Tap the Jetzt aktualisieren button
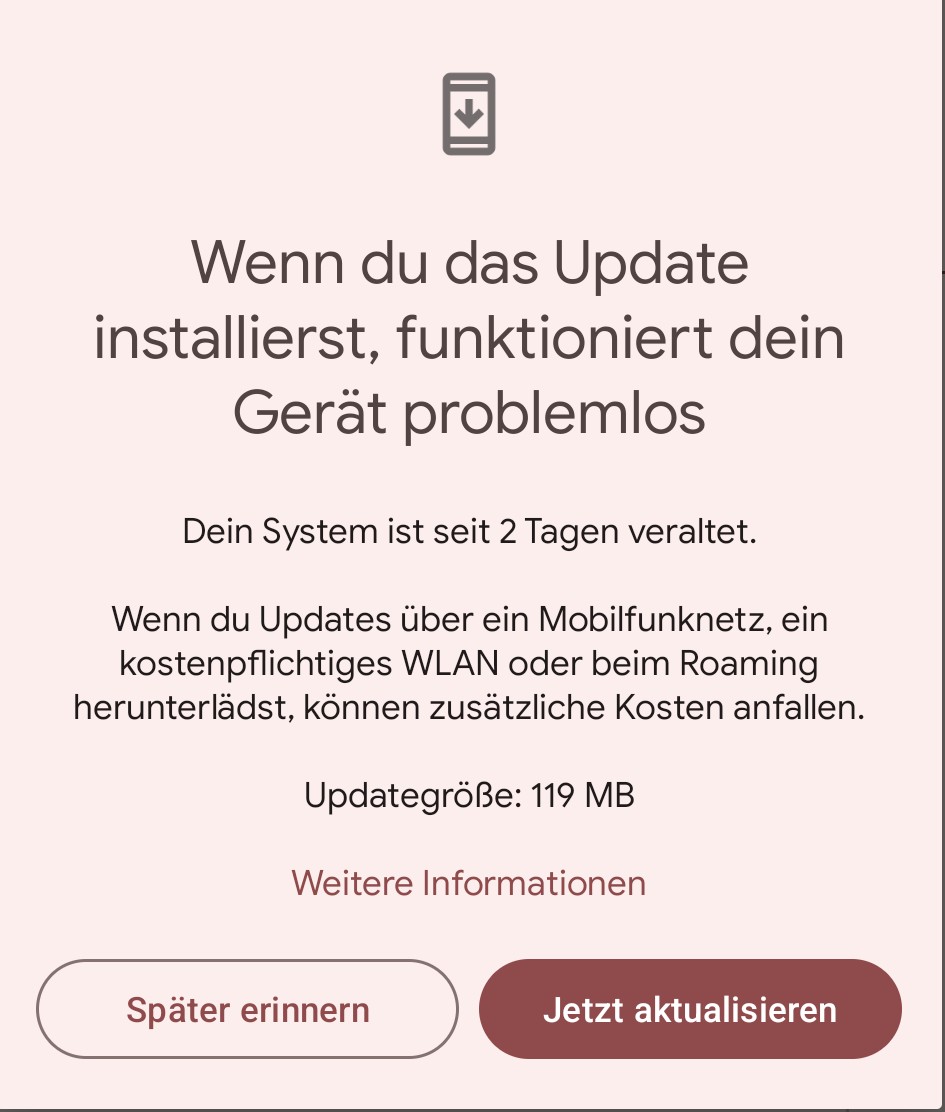 (x=690, y=1009)
